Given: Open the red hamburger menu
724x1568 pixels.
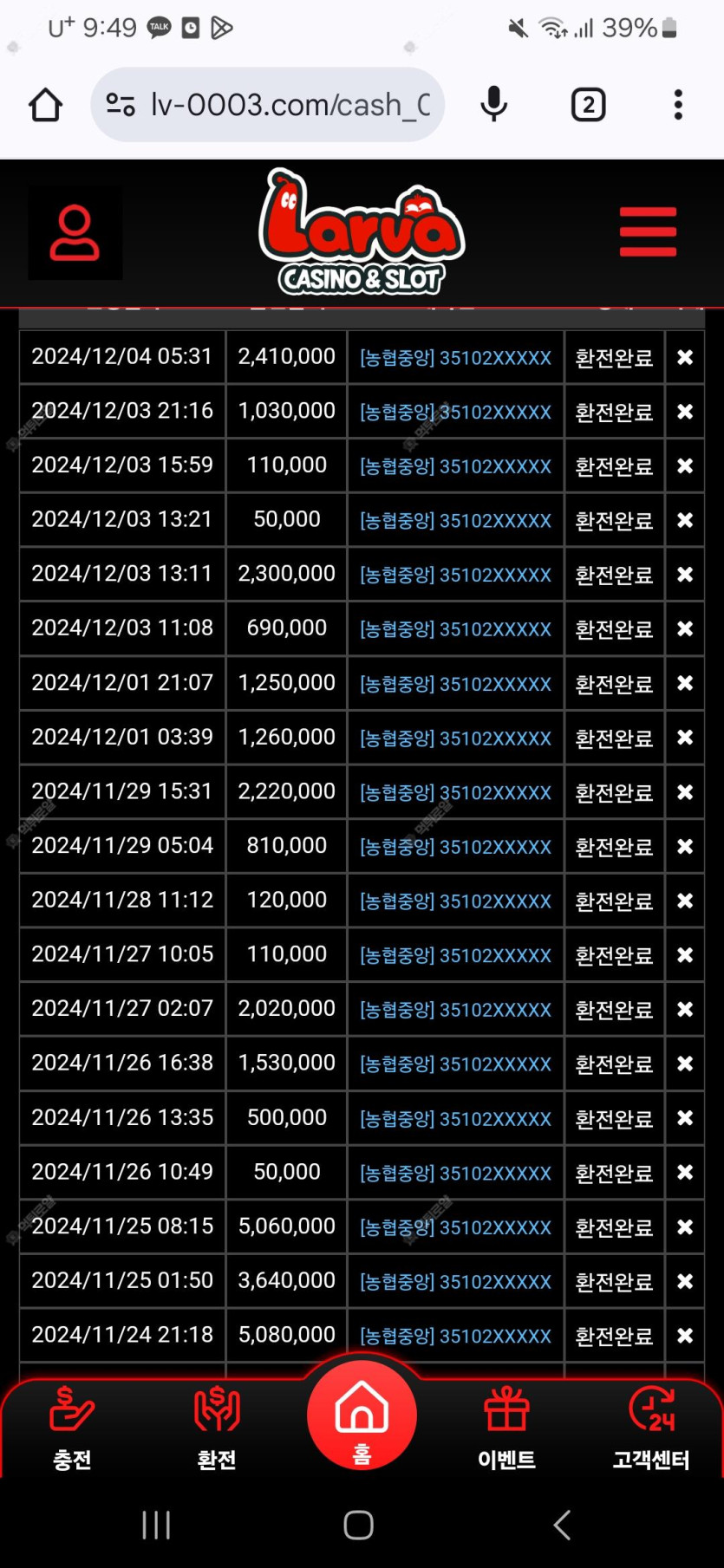Looking at the screenshot, I should [648, 231].
